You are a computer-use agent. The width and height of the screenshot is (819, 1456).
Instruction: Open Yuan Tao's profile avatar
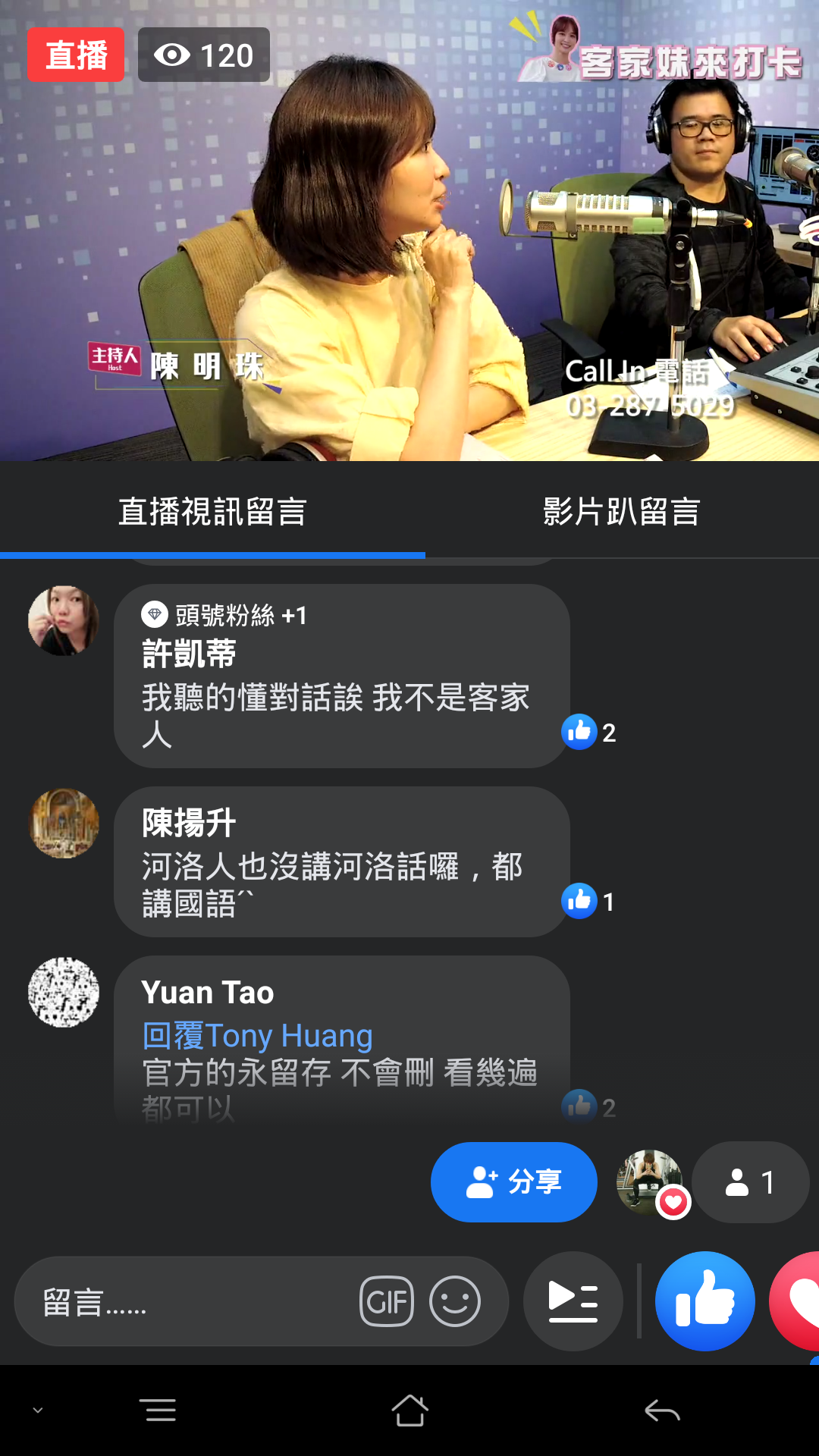point(64,992)
